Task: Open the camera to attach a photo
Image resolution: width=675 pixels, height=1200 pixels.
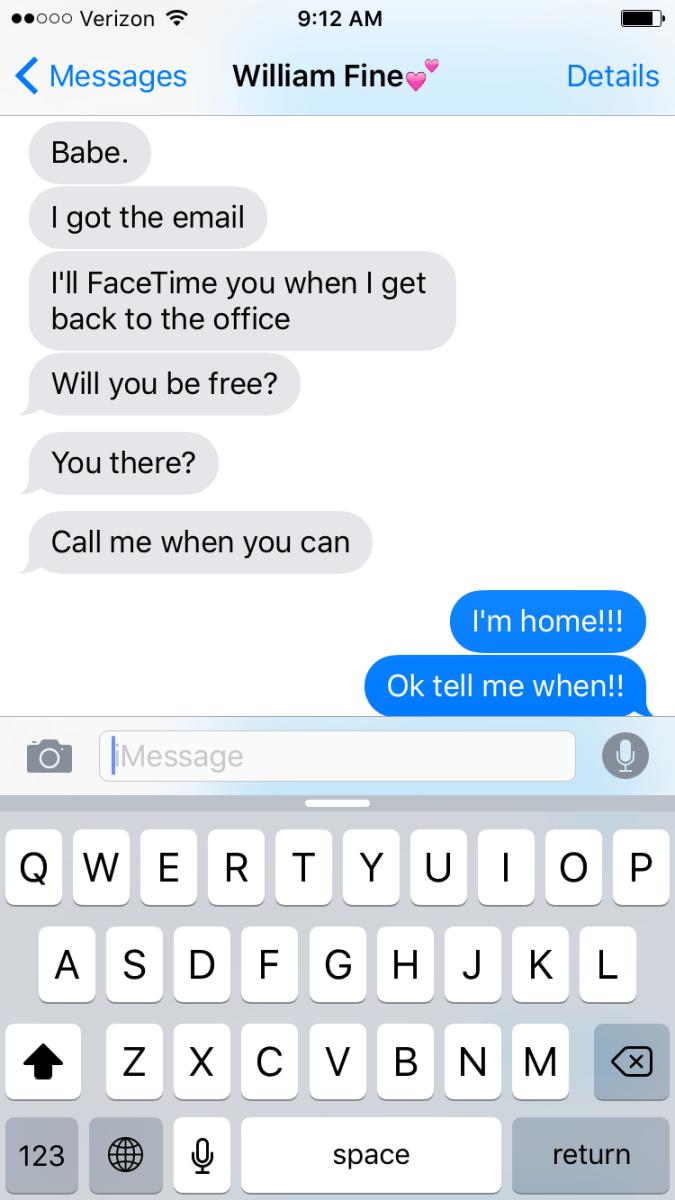Action: [49, 756]
